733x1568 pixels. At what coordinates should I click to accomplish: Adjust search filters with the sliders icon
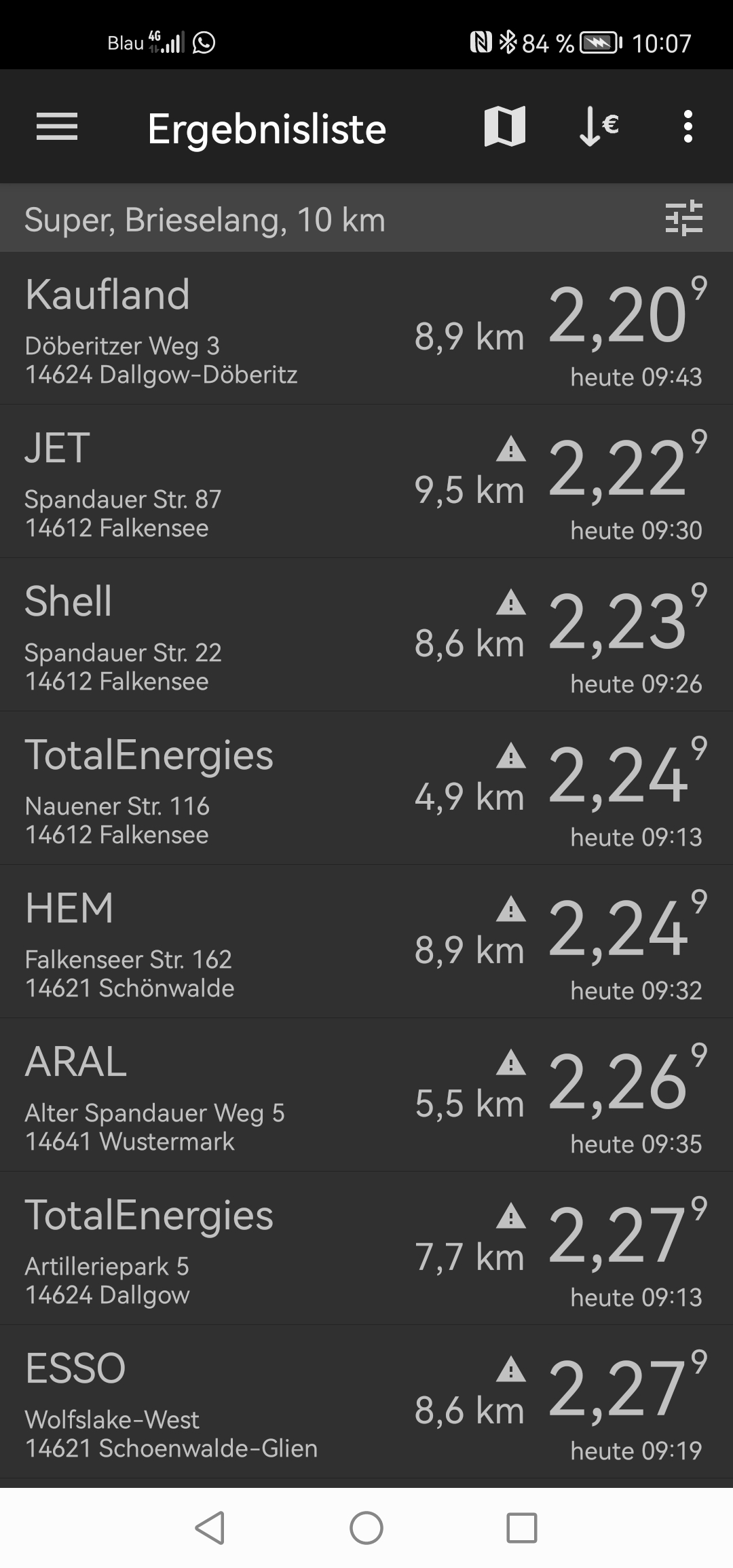coord(683,219)
